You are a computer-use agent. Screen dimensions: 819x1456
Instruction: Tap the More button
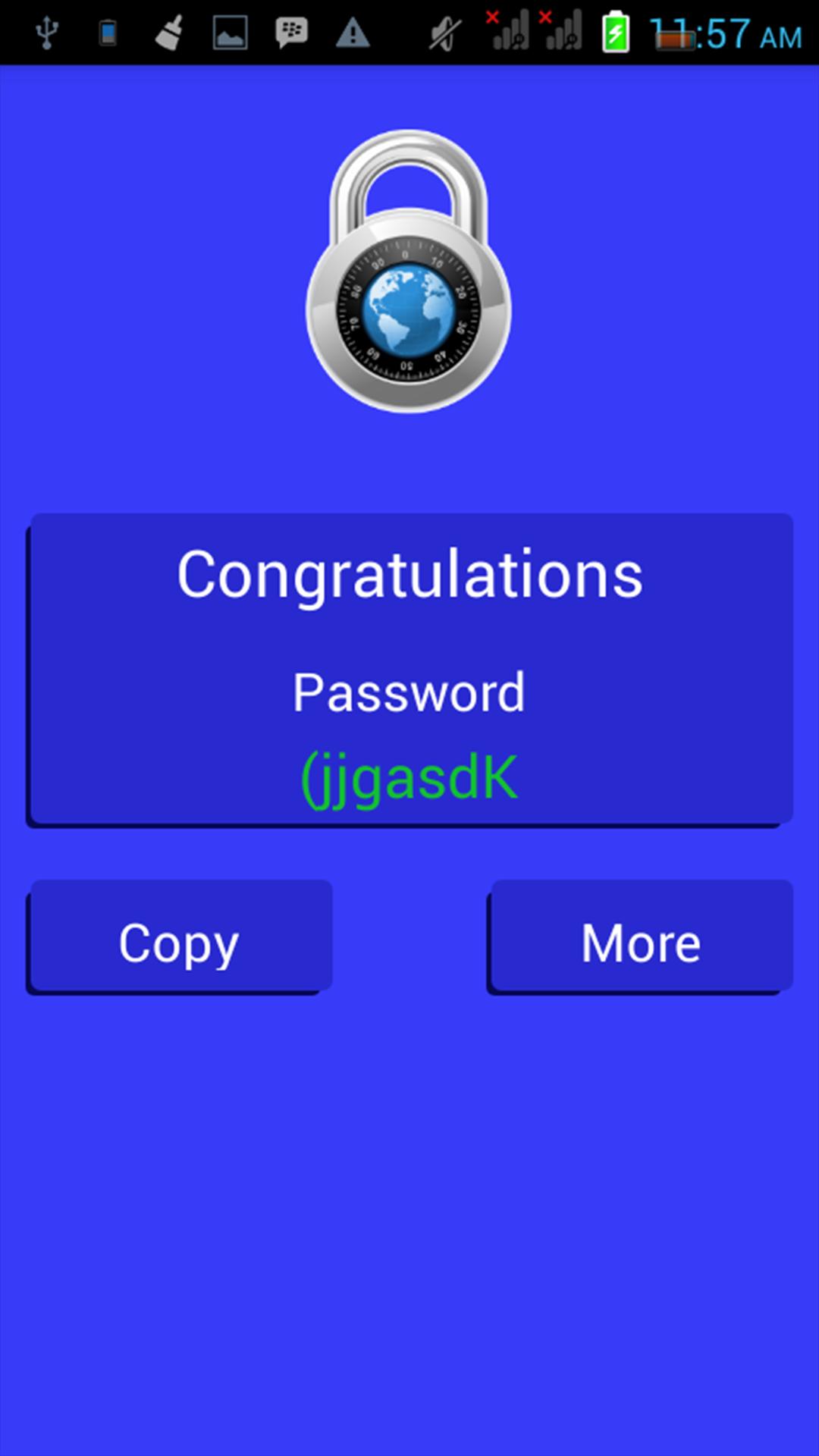[641, 937]
